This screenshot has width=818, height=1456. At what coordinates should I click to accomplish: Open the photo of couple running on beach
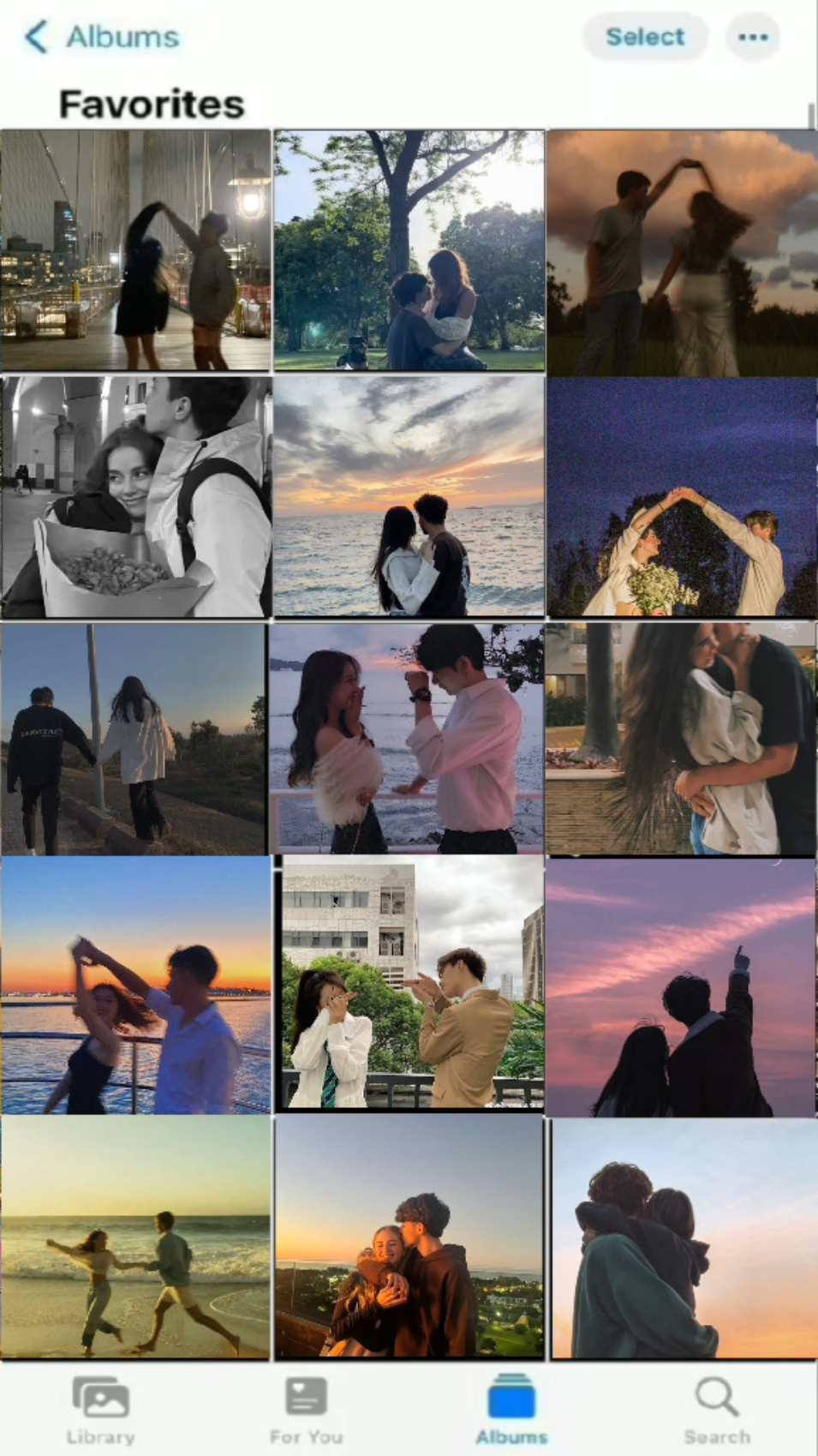click(x=135, y=1237)
